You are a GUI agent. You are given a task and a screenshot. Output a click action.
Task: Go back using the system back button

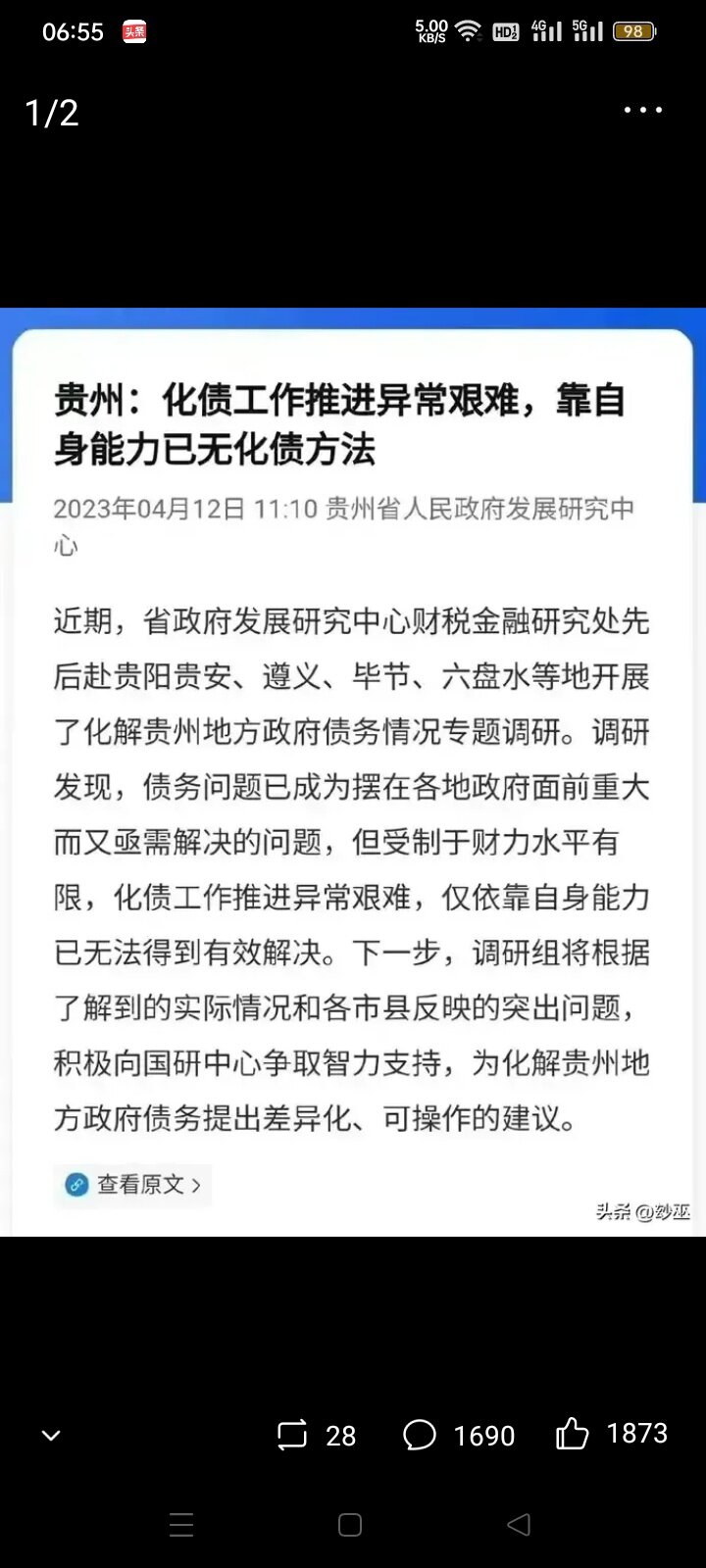519,1524
